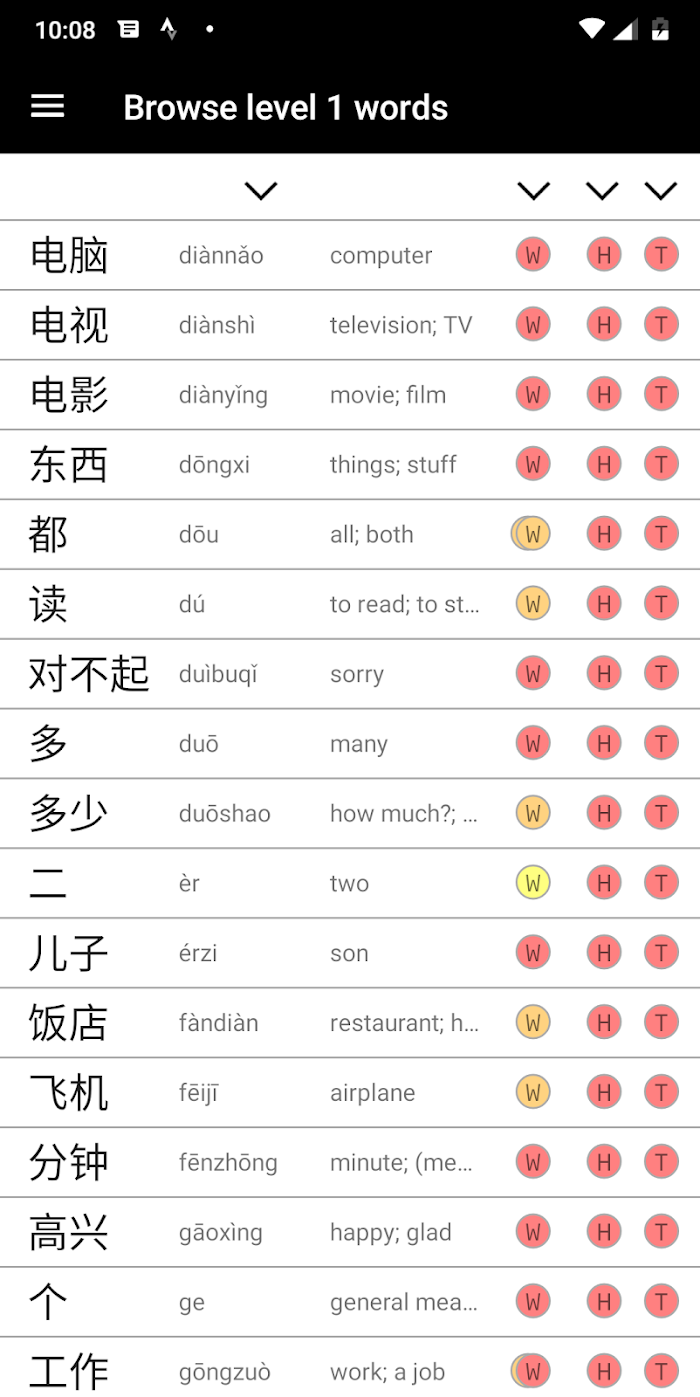The width and height of the screenshot is (700, 1397).
Task: Open the word 电视 (television)
Action: pos(350,325)
